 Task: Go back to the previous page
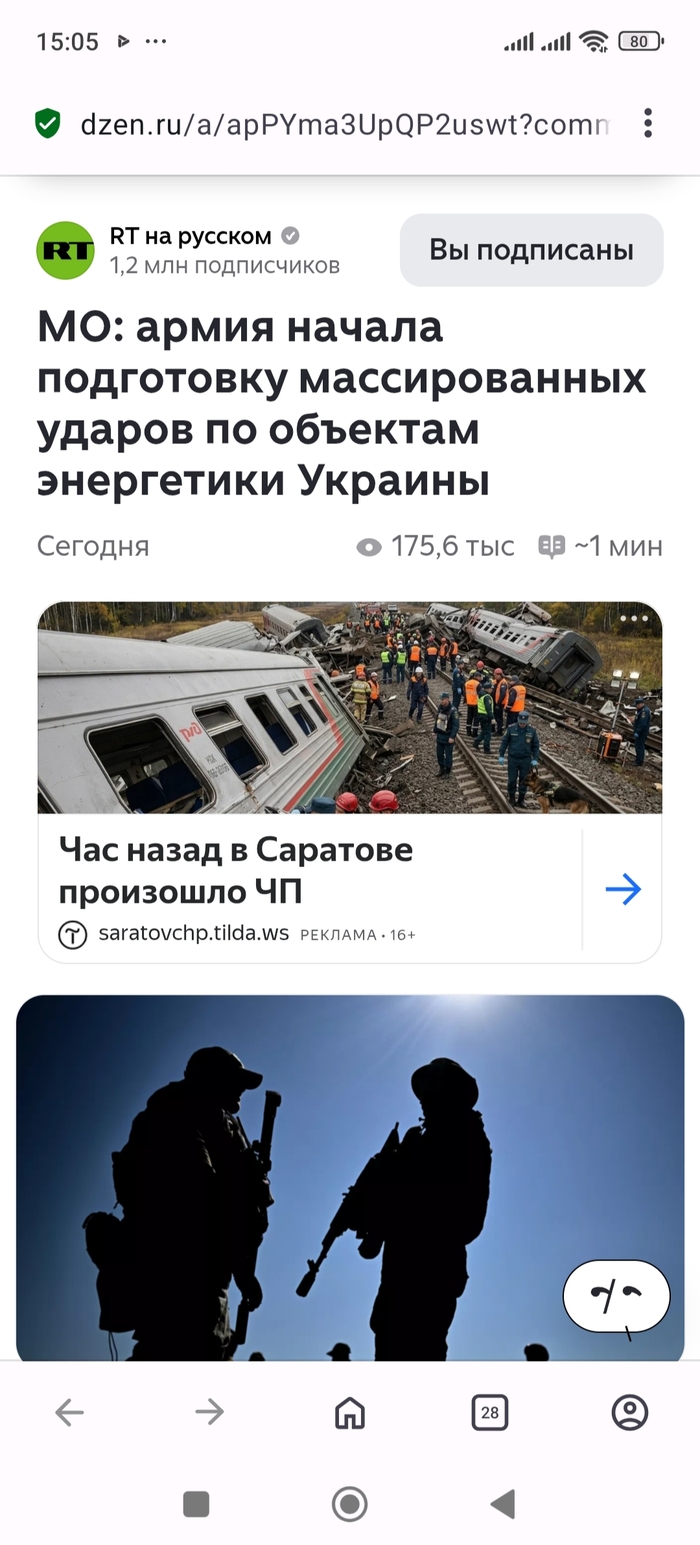(69, 1412)
